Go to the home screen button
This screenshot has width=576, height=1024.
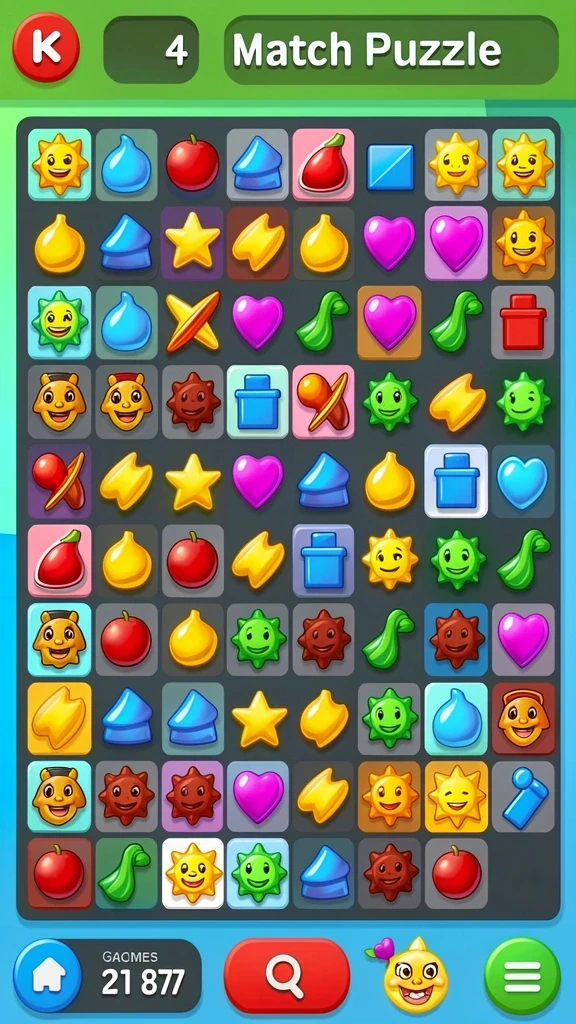coord(48,975)
